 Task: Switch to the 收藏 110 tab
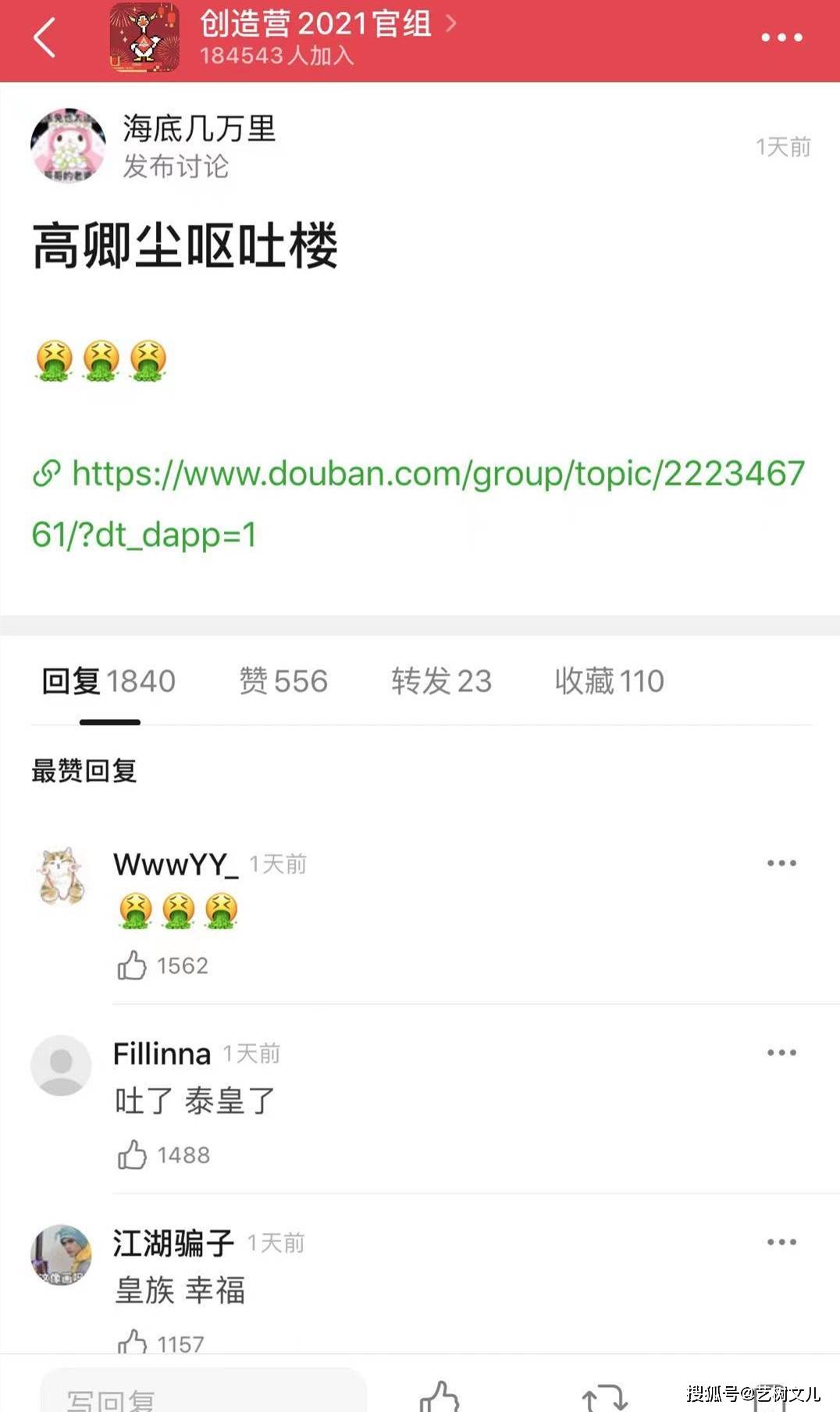(609, 681)
